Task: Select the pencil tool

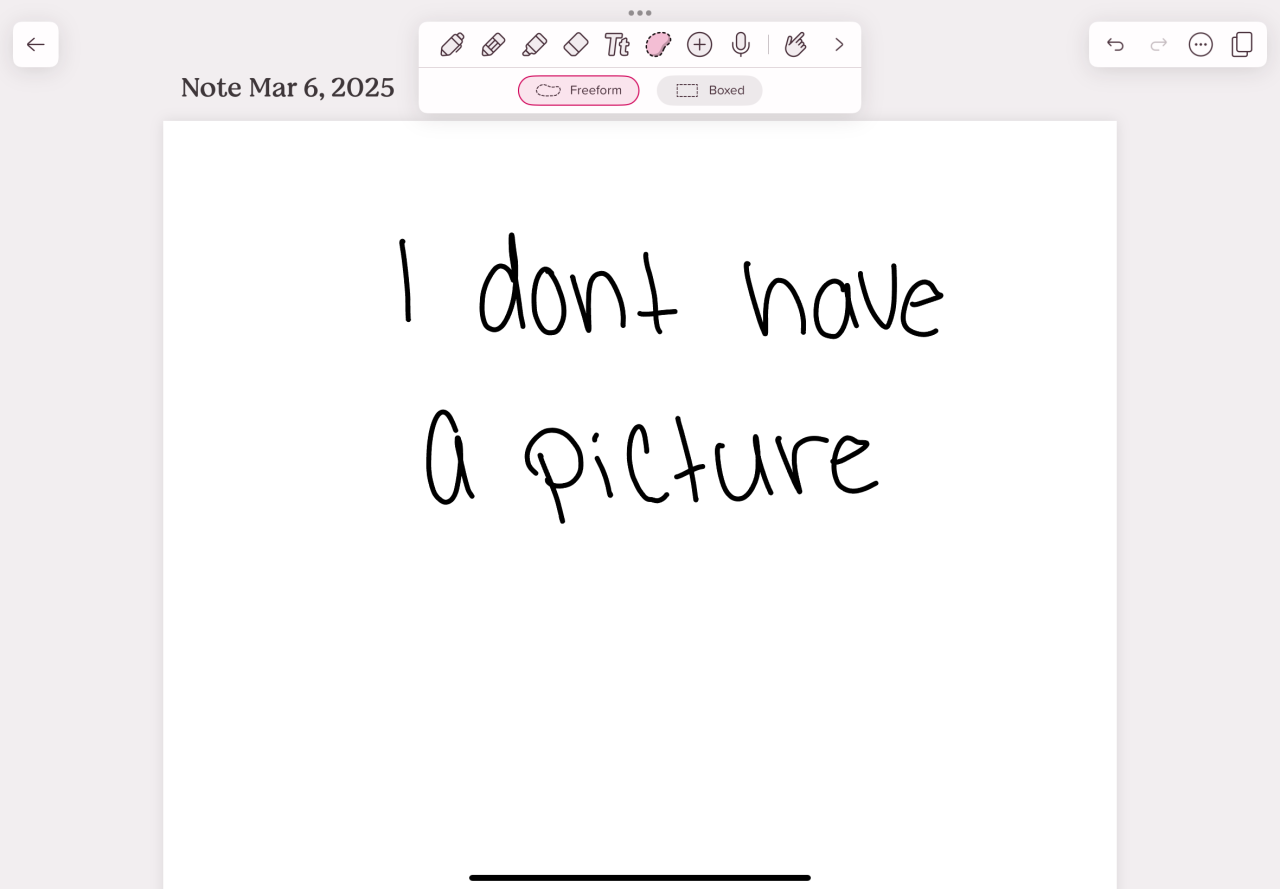Action: (x=493, y=45)
